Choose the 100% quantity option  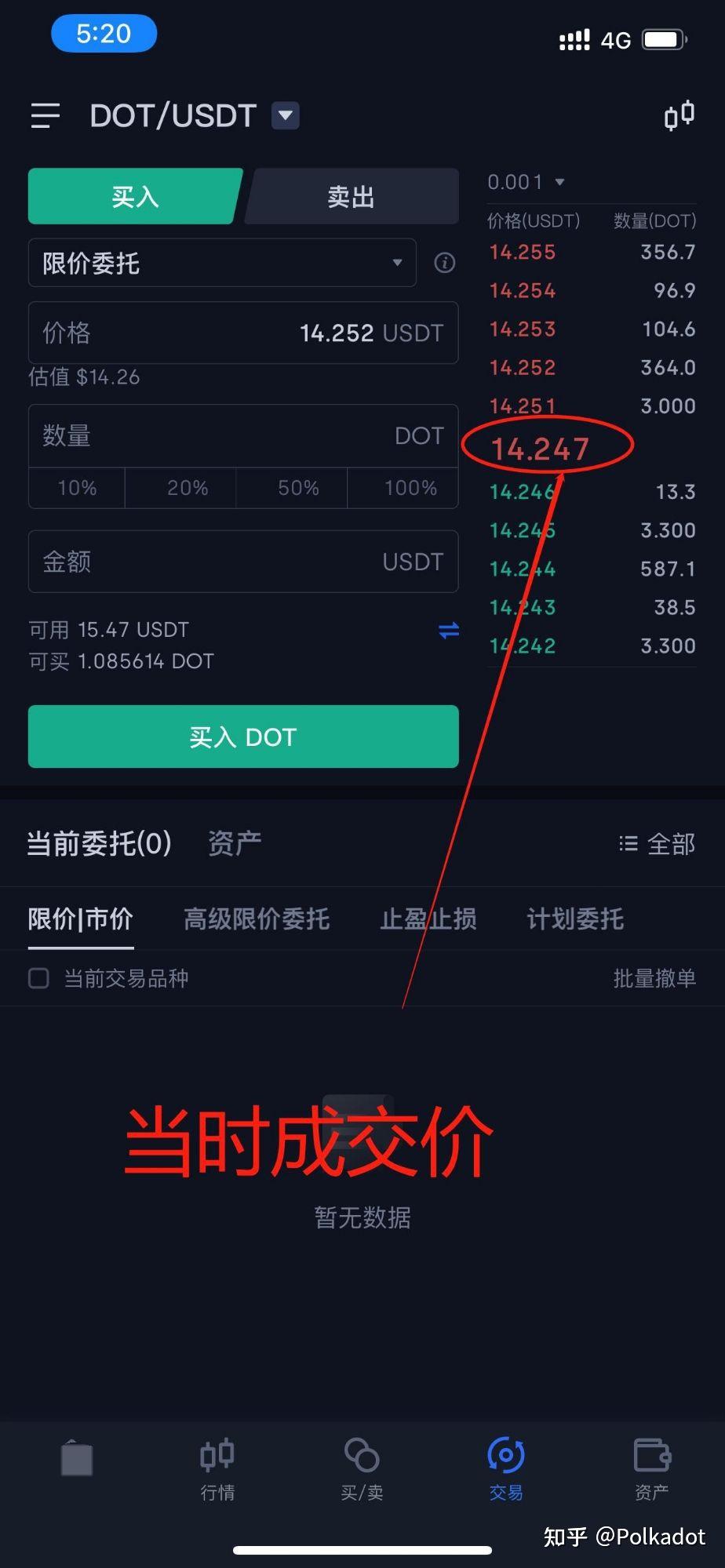(x=410, y=488)
